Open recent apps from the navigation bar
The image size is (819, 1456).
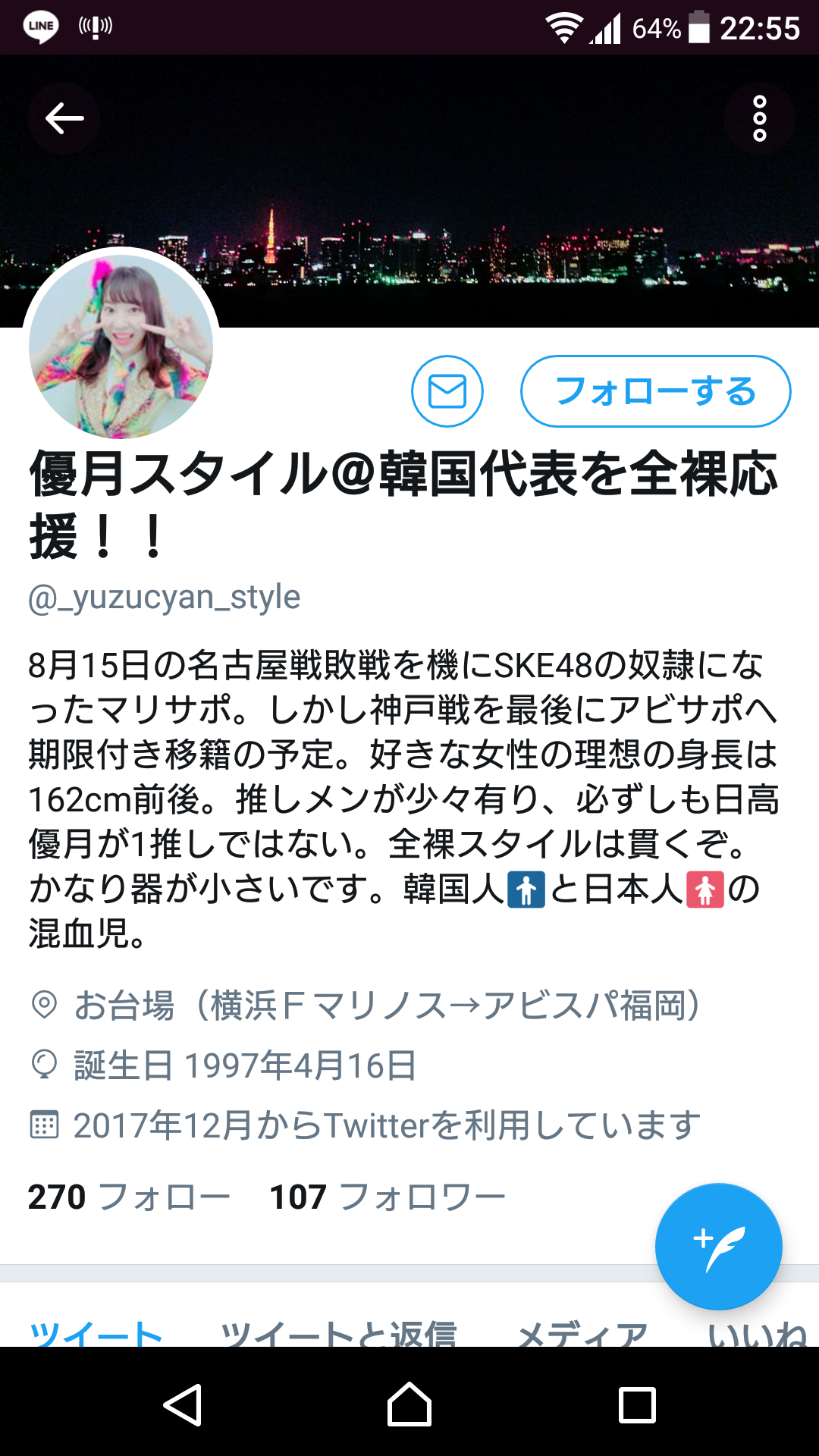click(637, 1404)
